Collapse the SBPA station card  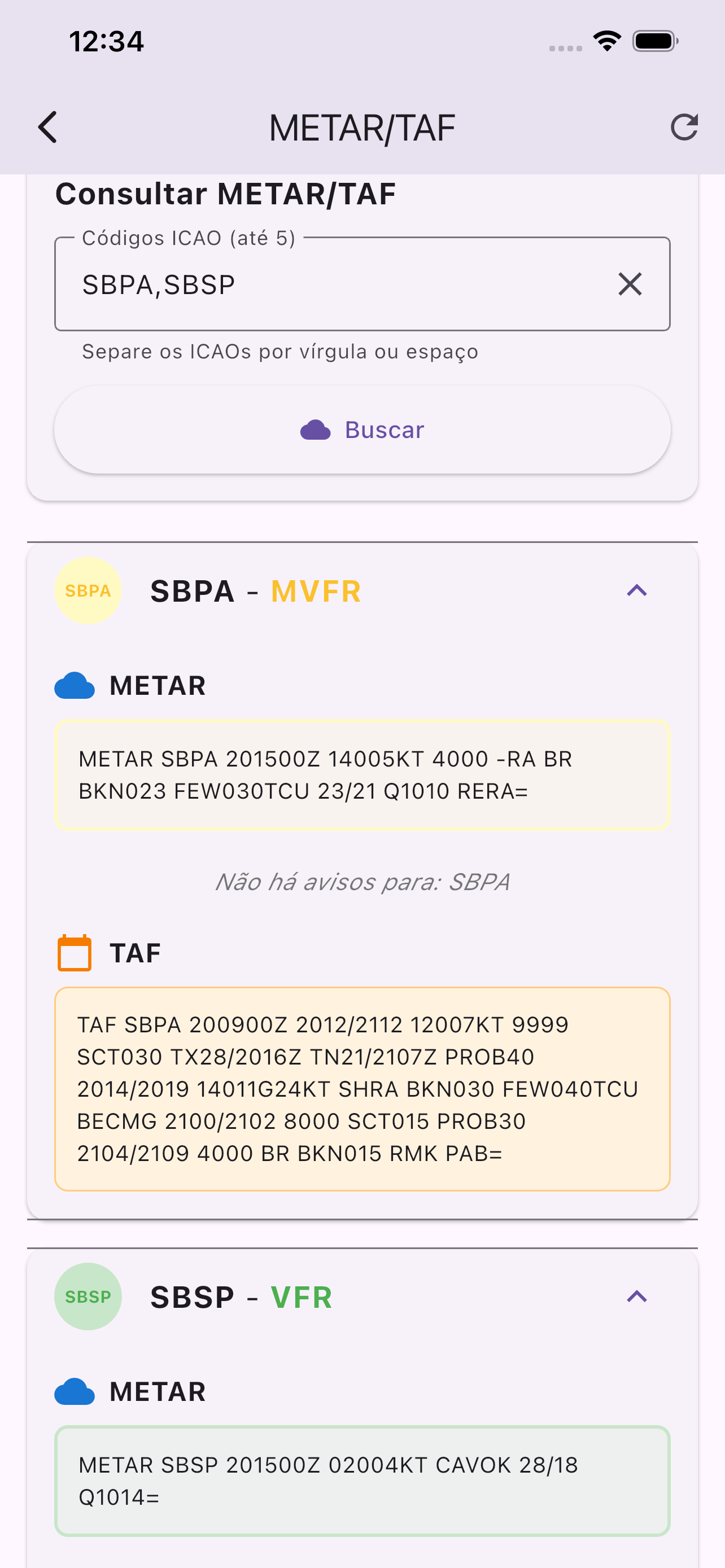point(637,589)
